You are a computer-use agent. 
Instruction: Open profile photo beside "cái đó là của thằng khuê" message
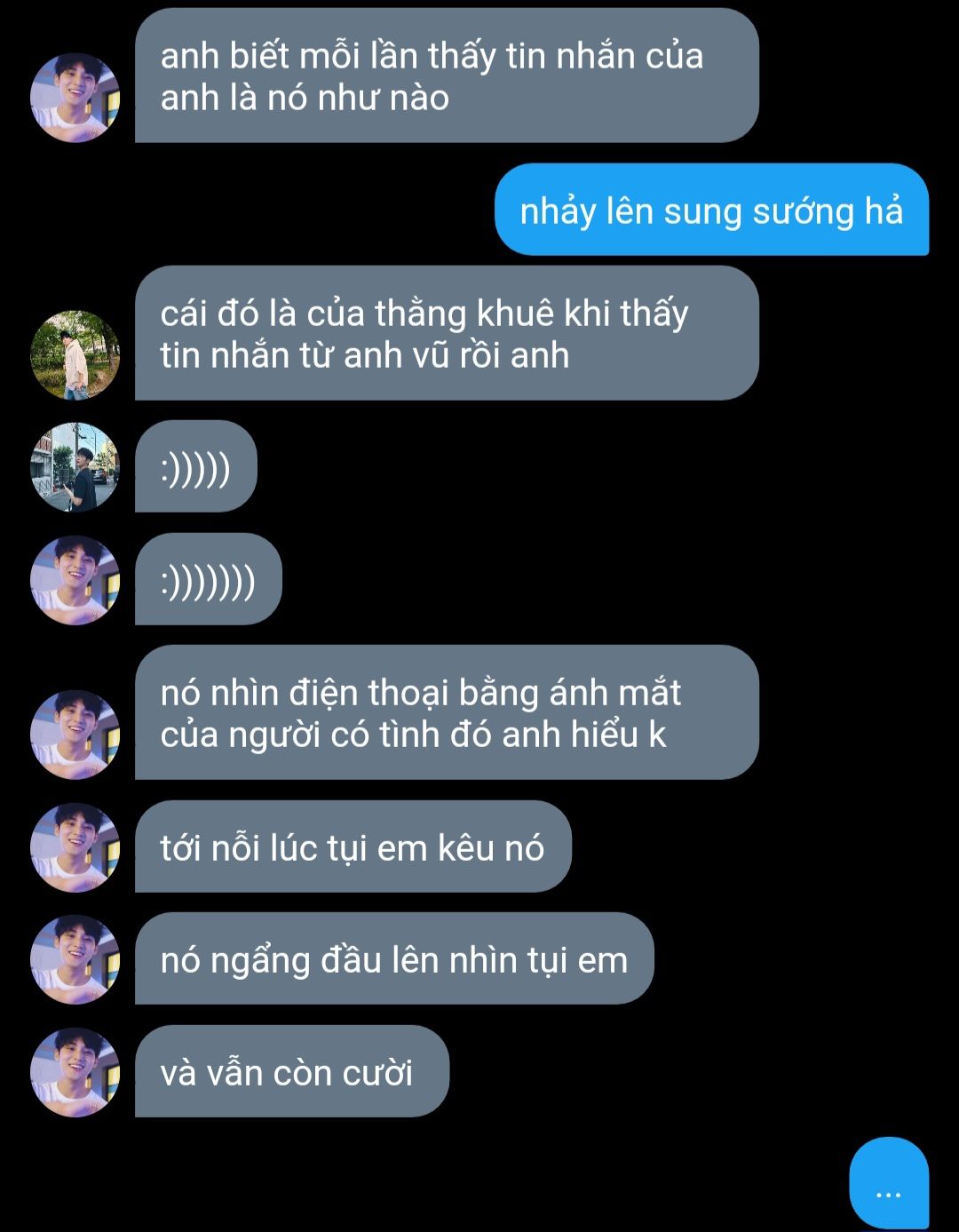75,355
